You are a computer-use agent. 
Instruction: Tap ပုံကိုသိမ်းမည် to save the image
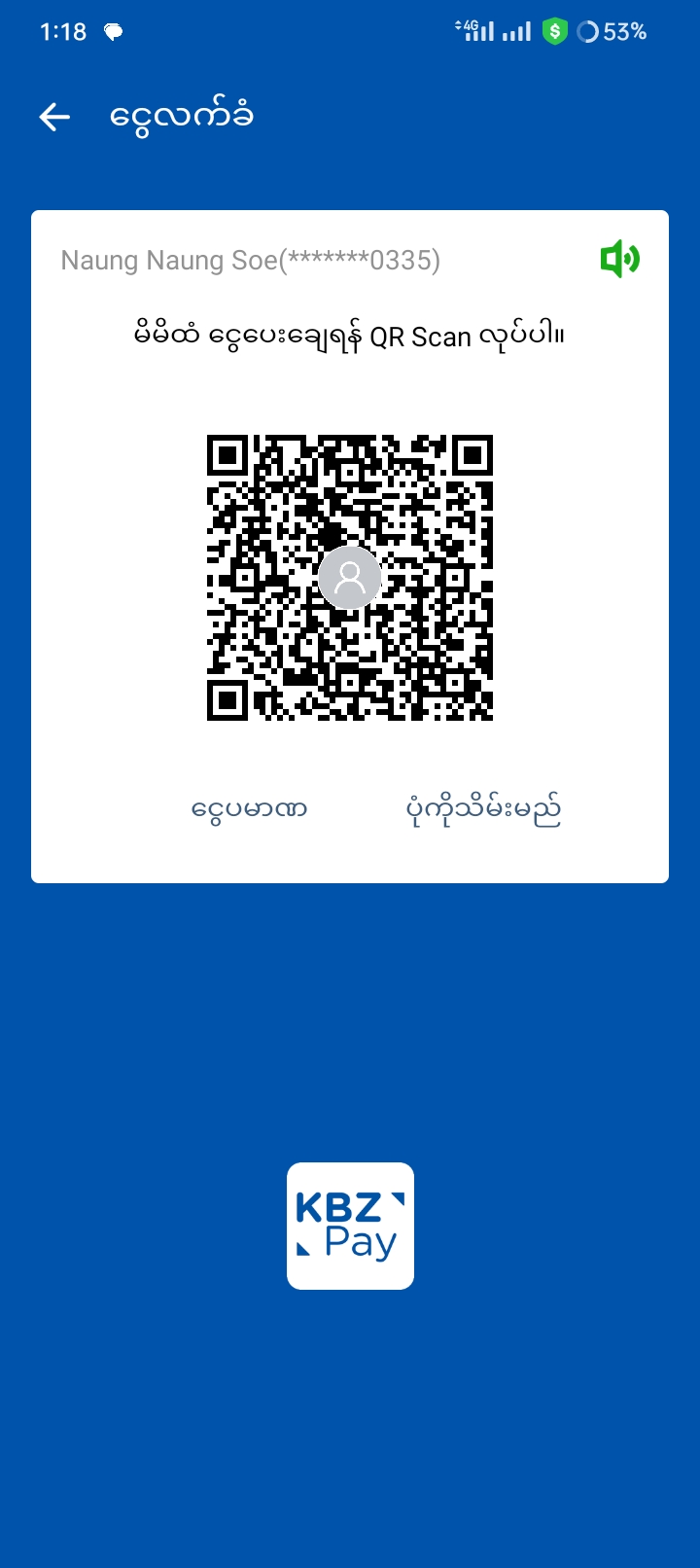tap(483, 809)
